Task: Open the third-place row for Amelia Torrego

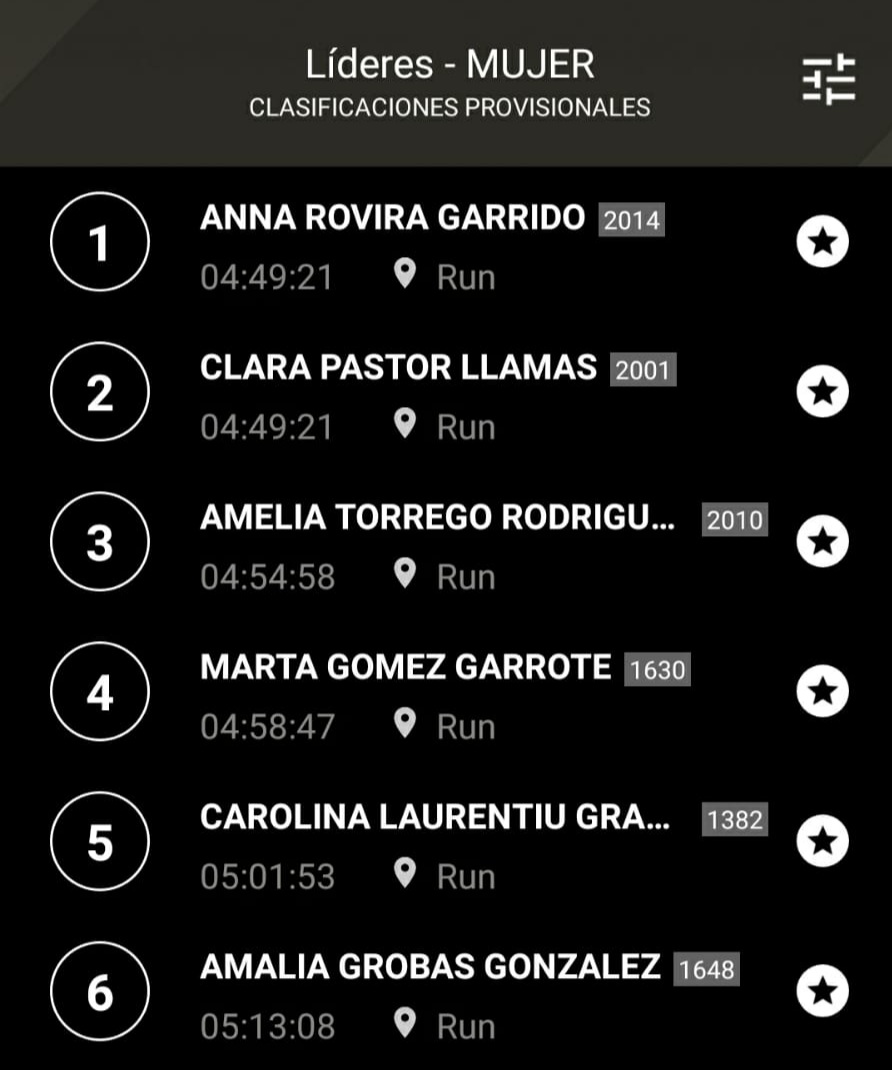Action: (437, 518)
